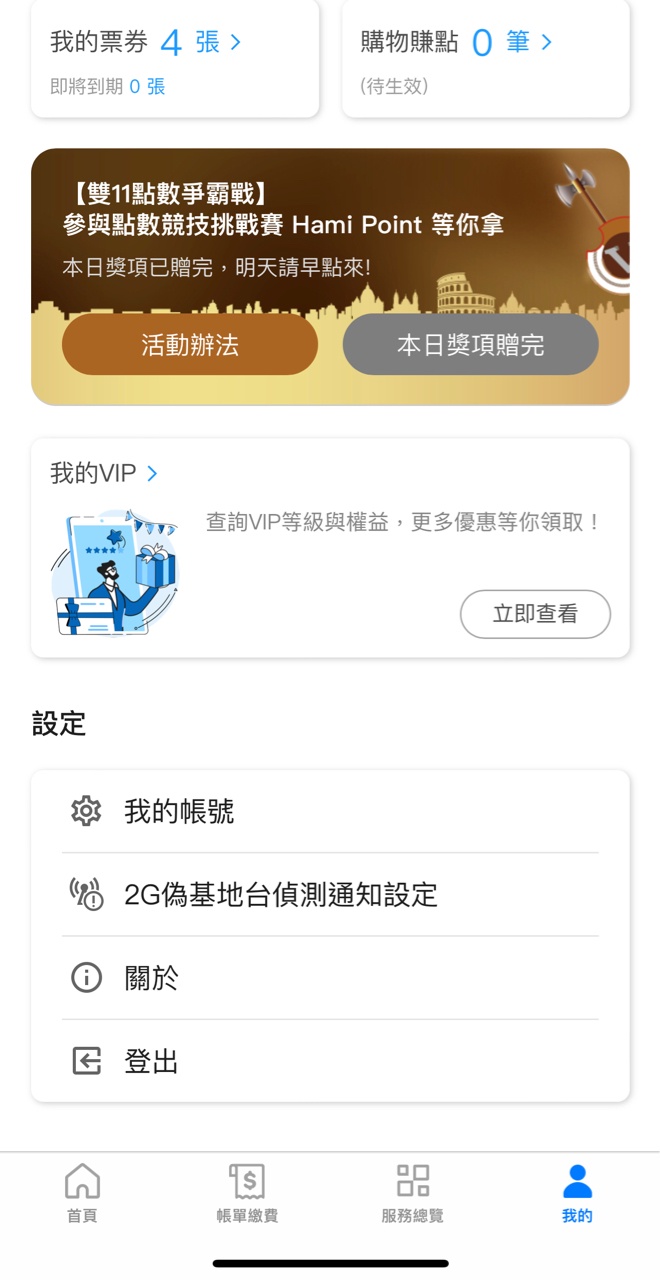
Task: Open 2G偽基地台偵測通知設定
Action: coord(330,894)
